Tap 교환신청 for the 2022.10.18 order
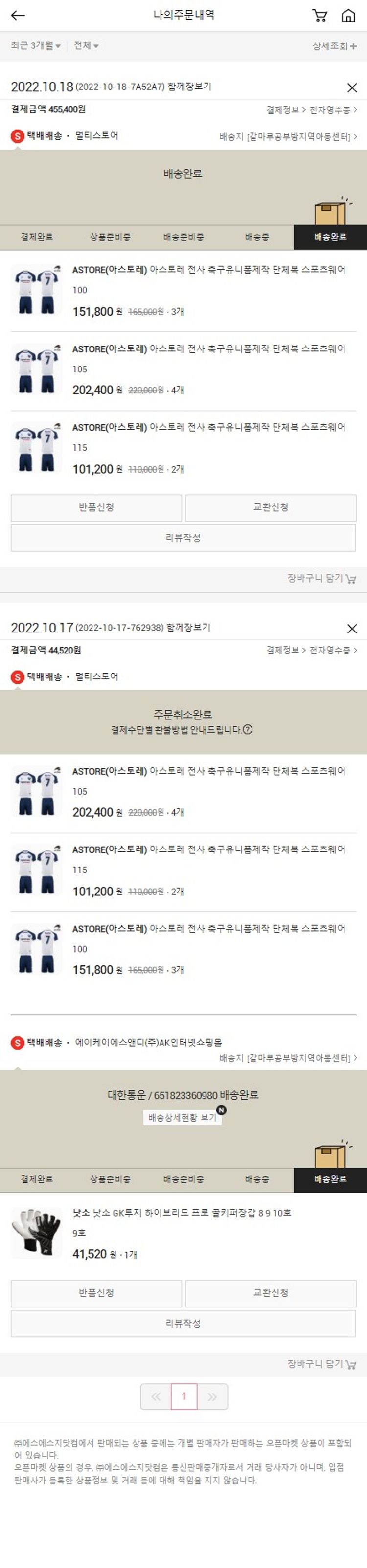 pos(271,507)
